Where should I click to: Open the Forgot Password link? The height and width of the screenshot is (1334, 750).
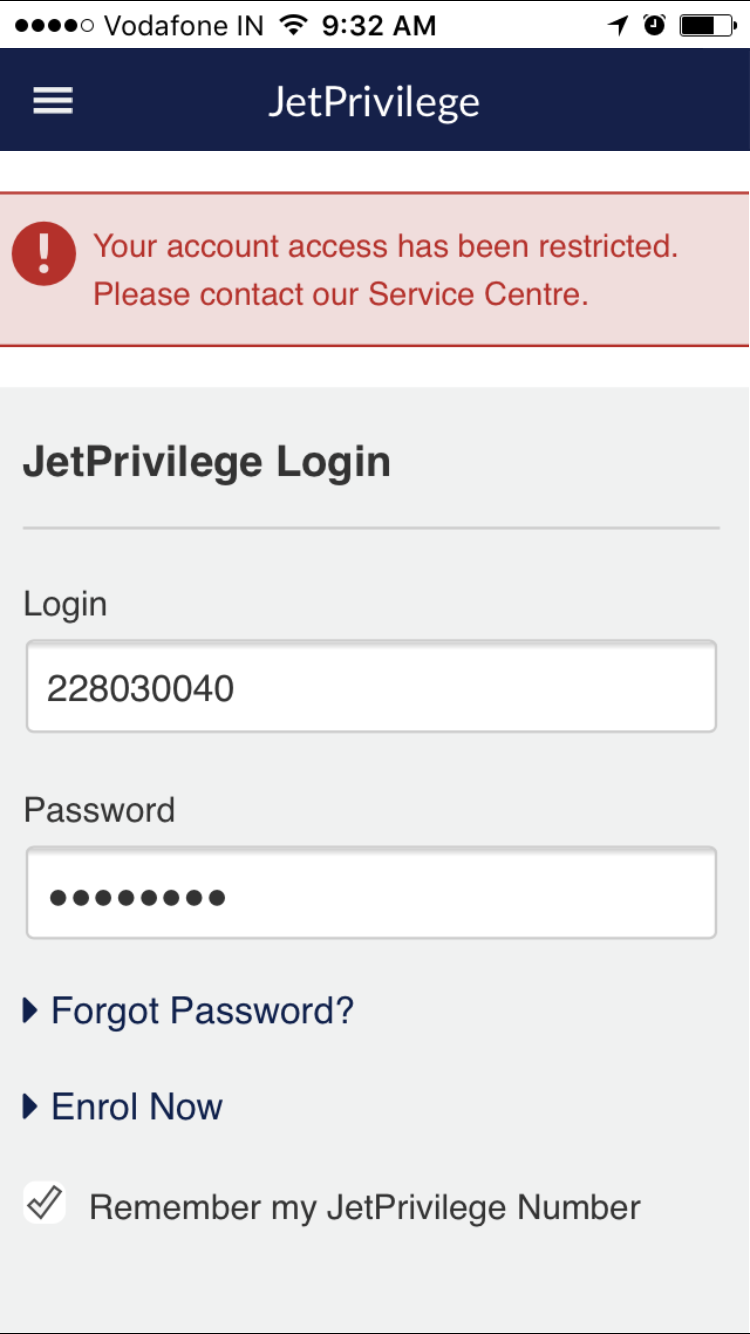coord(201,1011)
